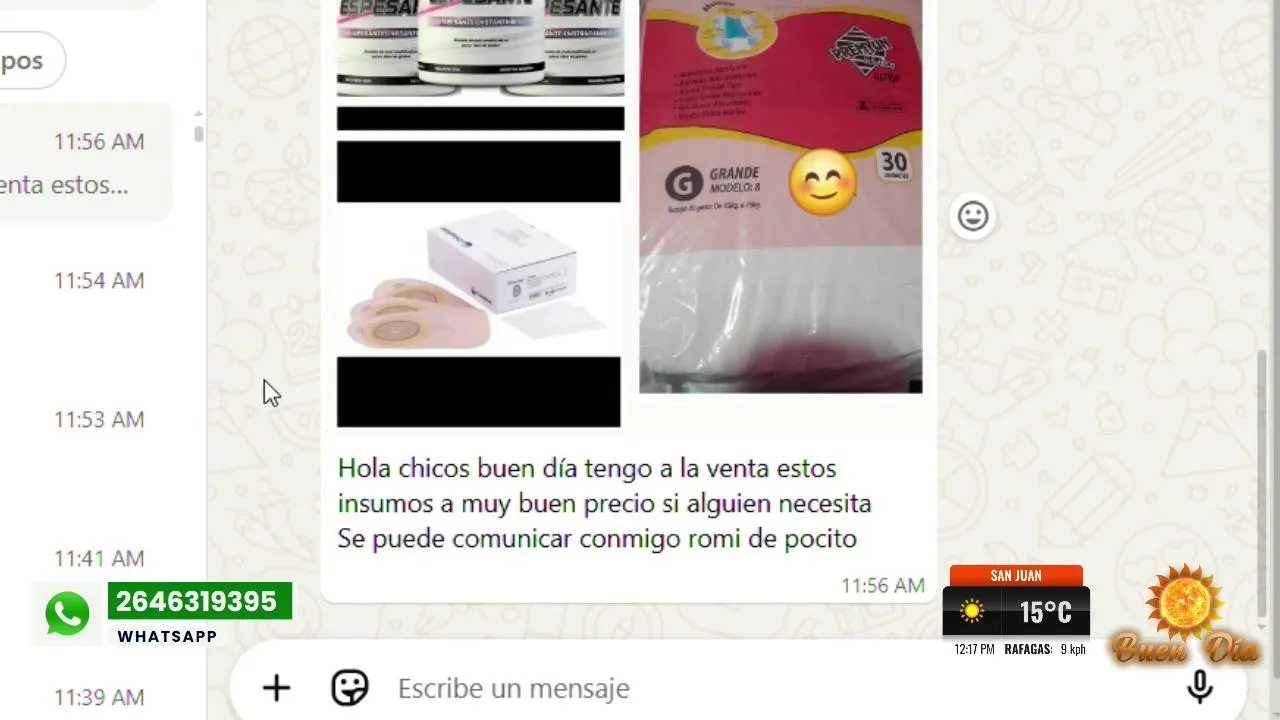Image resolution: width=1280 pixels, height=720 pixels.
Task: Open the ostomy bags photo
Action: (478, 280)
